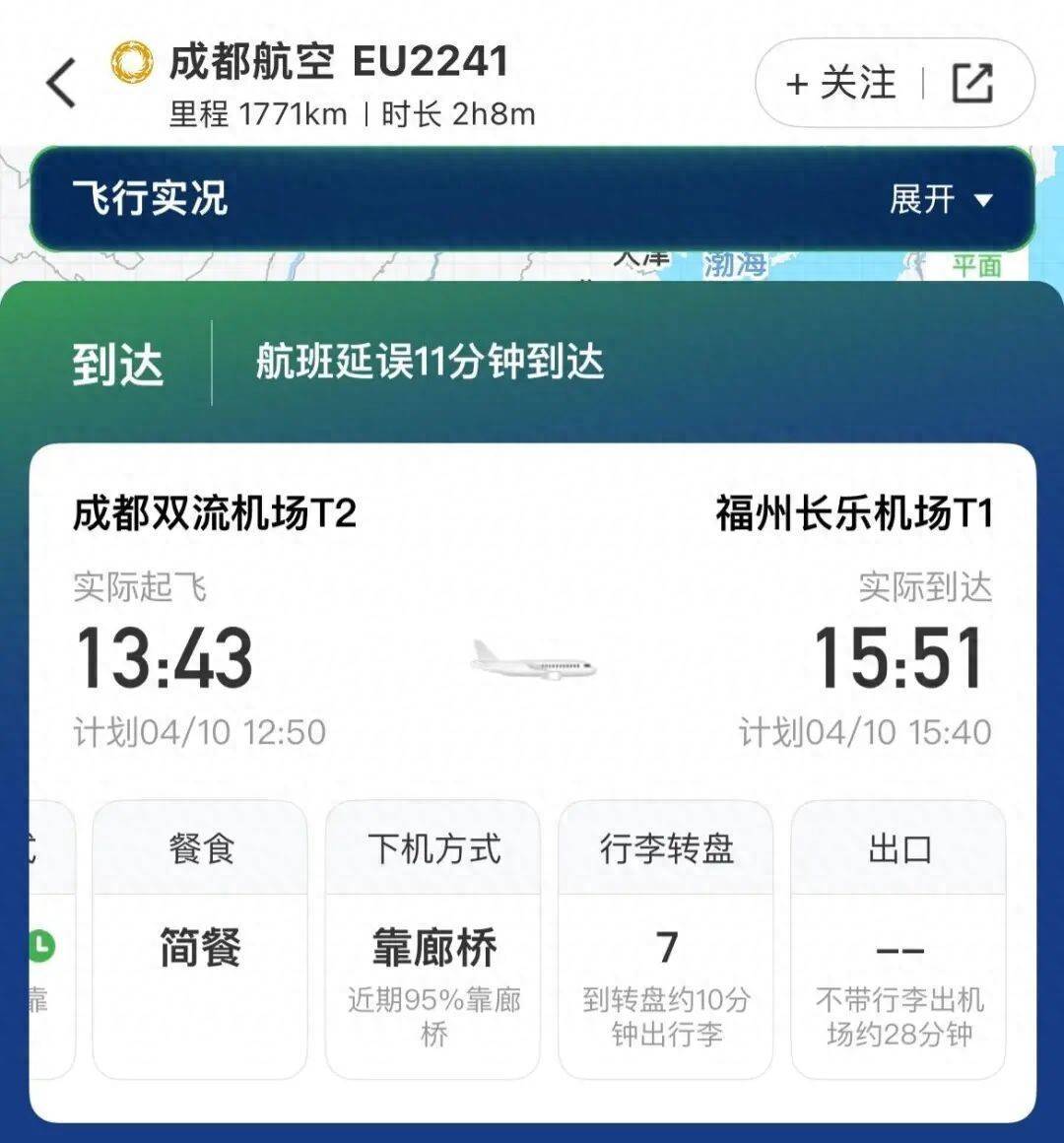Open the 下机方式 deplaning method card
The image size is (1064, 1143).
coord(433,939)
